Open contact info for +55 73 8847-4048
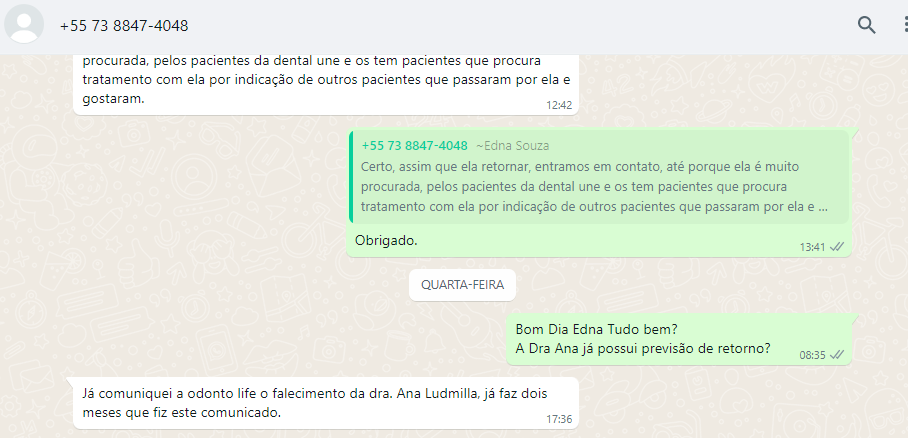The height and width of the screenshot is (438, 908). point(124,26)
